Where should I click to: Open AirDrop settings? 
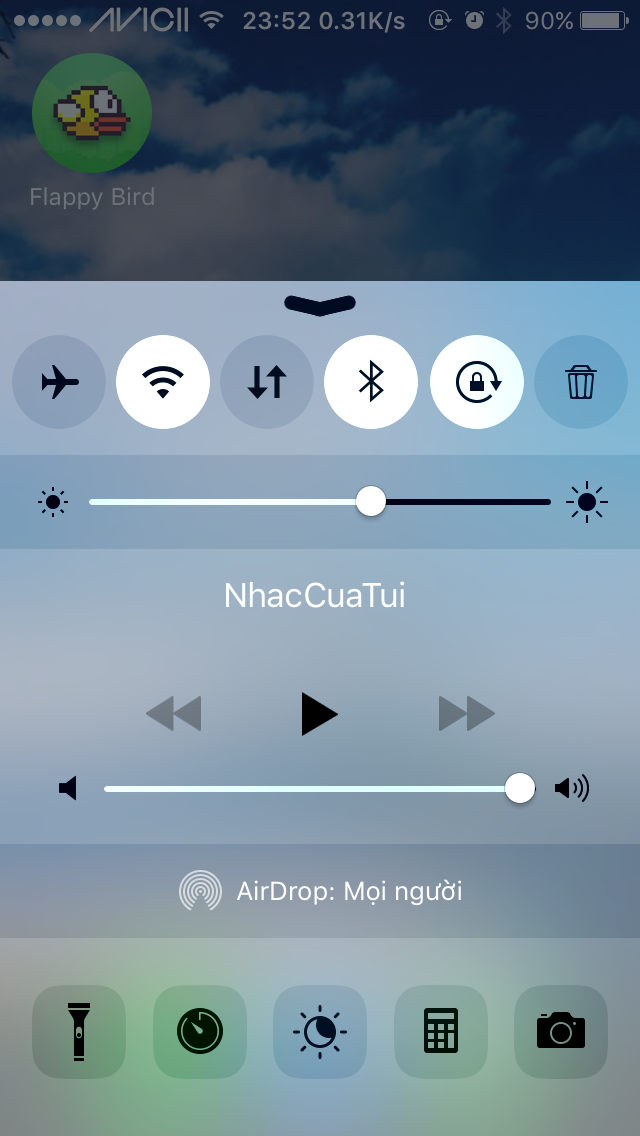[x=320, y=891]
